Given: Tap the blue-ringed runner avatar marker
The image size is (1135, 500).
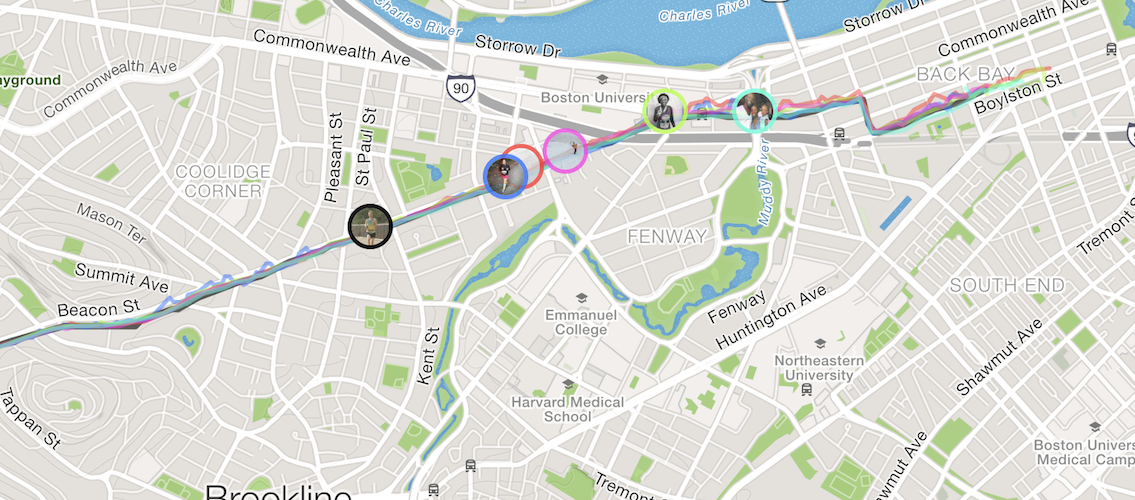Looking at the screenshot, I should click(505, 176).
